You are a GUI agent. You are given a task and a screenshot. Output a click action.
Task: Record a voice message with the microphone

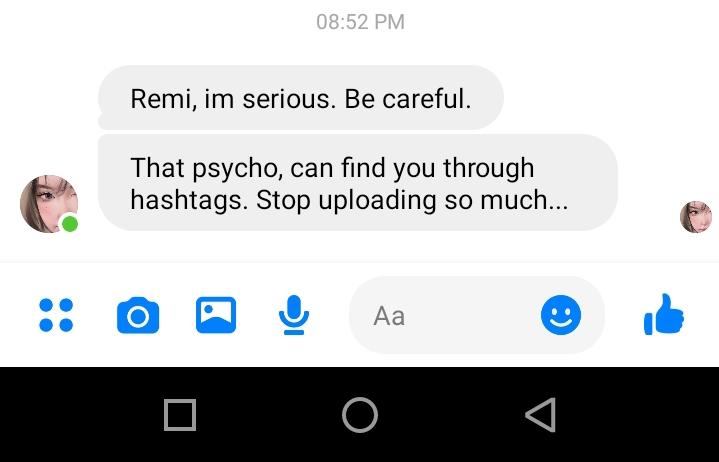(293, 316)
